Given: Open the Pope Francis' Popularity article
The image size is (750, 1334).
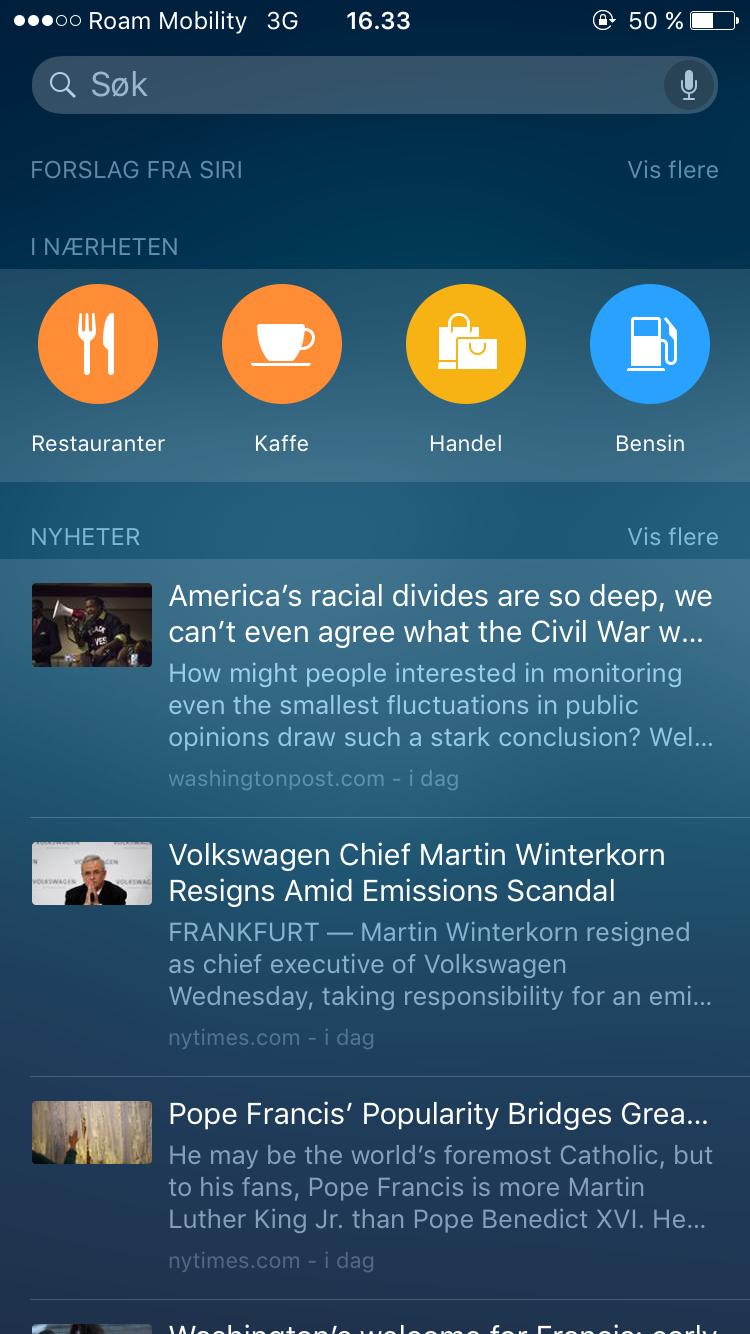Looking at the screenshot, I should (438, 1114).
